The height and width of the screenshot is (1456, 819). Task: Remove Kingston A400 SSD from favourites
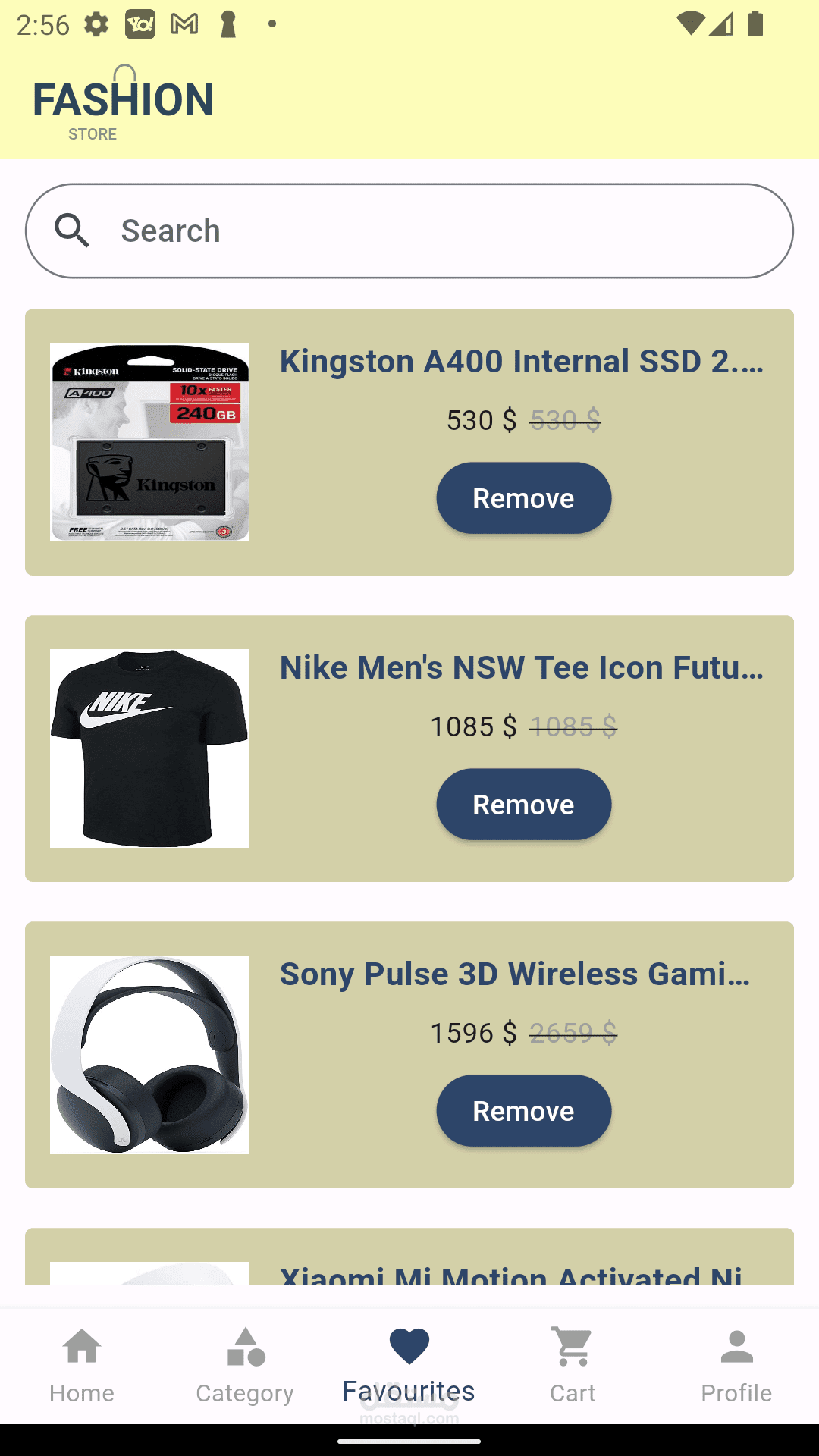[x=523, y=498]
